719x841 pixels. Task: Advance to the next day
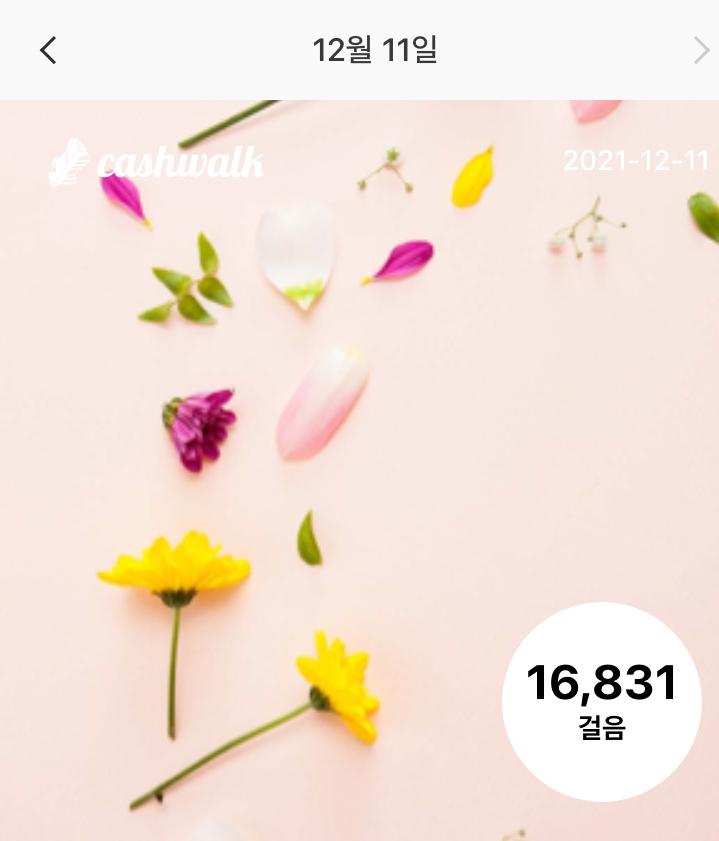coord(701,50)
